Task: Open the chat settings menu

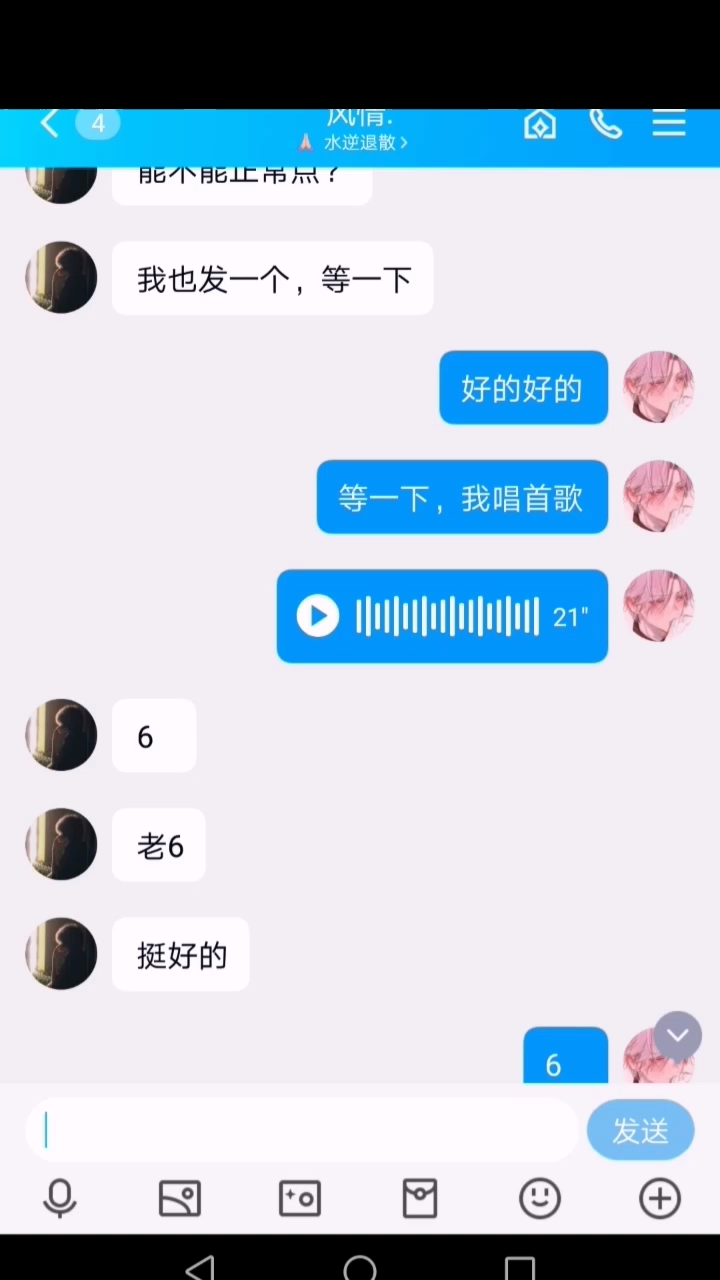Action: 668,125
